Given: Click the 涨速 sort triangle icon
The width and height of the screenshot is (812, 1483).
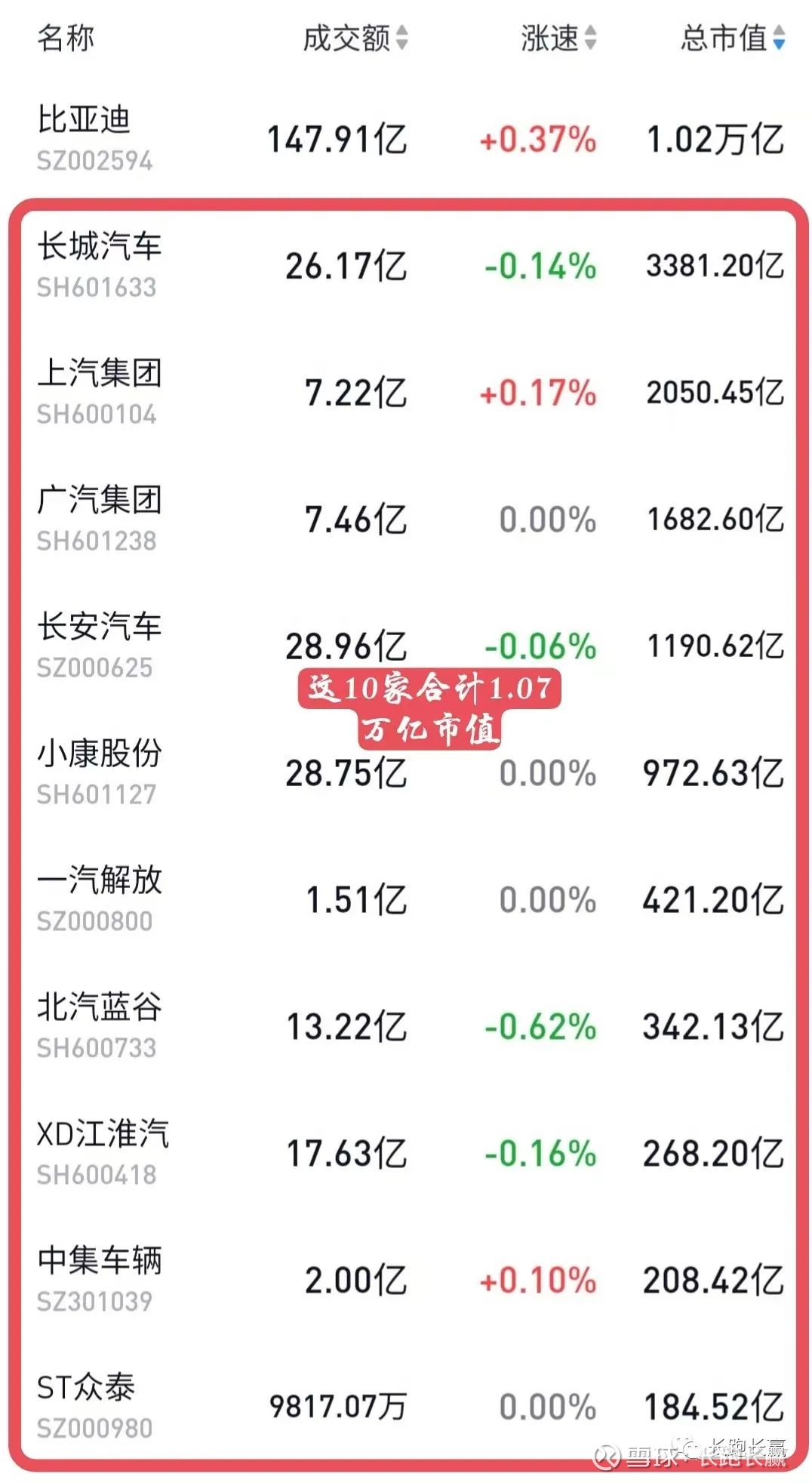Looking at the screenshot, I should coord(590,38).
